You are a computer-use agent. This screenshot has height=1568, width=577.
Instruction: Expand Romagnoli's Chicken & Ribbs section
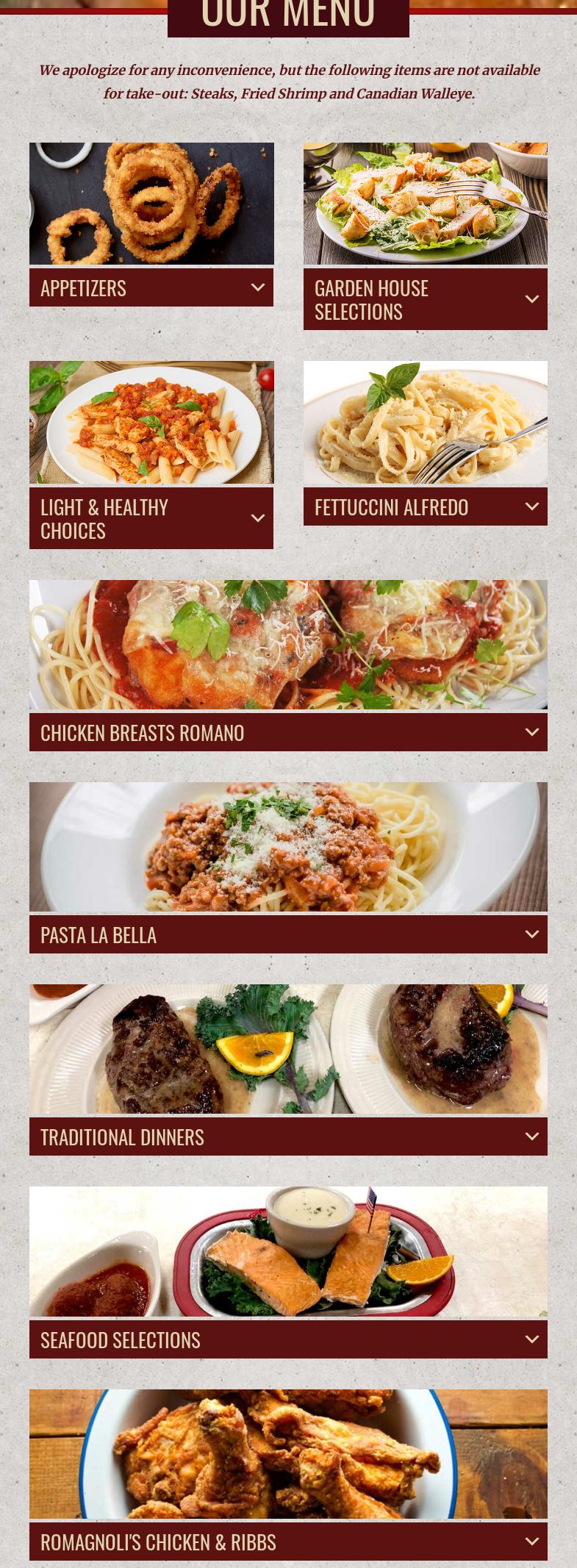[x=288, y=1542]
